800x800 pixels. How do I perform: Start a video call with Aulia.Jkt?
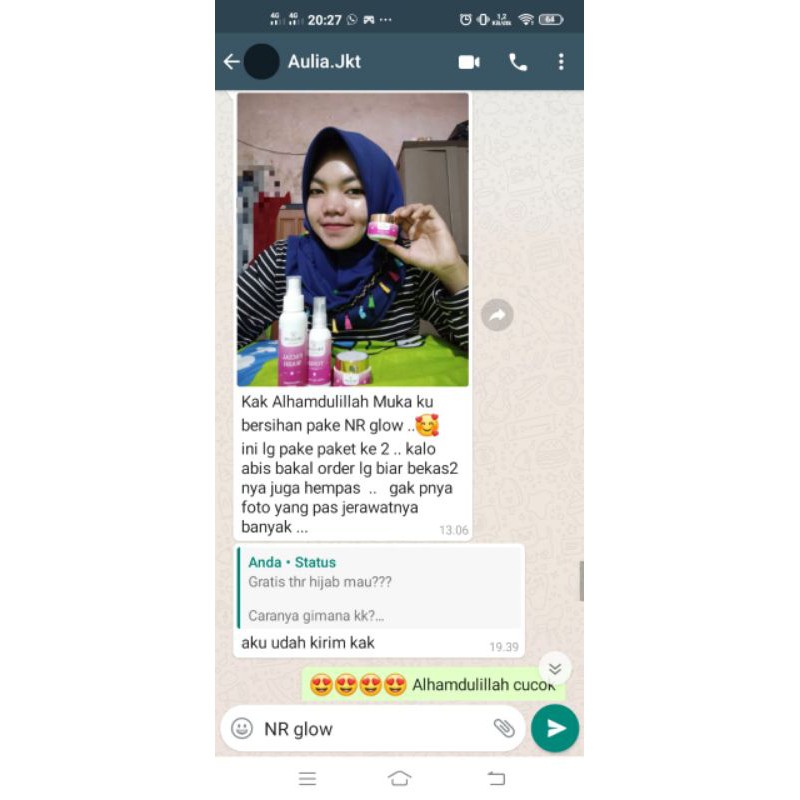[469, 62]
